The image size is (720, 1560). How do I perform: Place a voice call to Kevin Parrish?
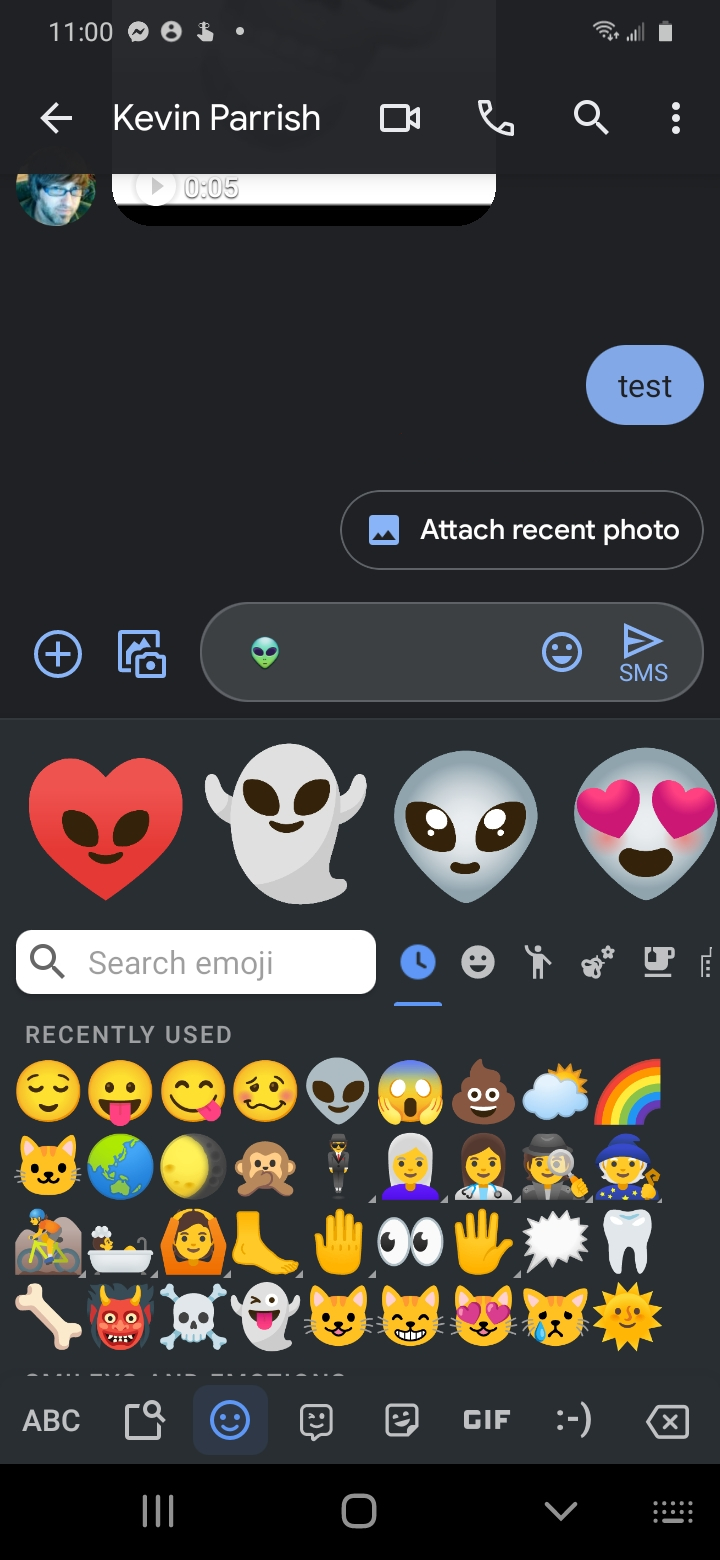coord(496,119)
